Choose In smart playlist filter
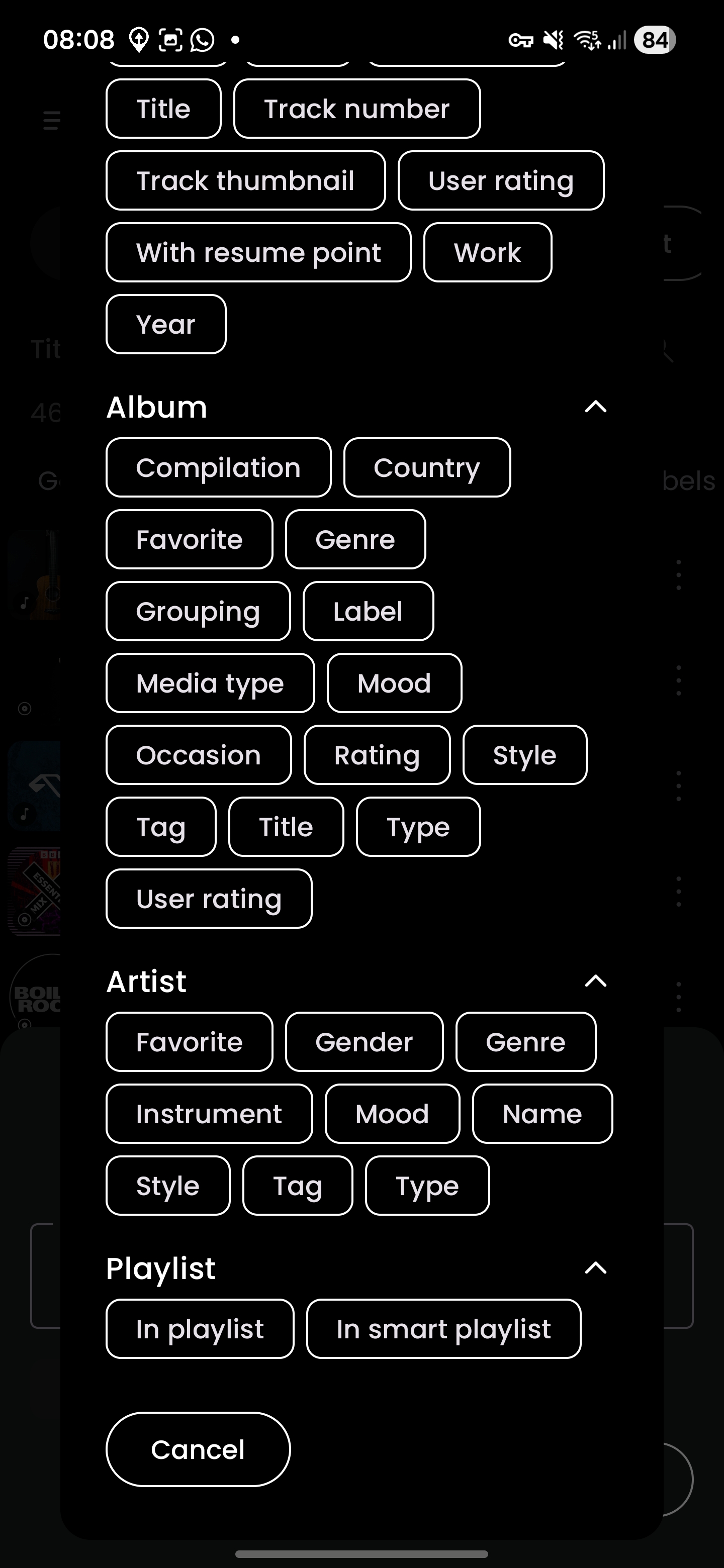 (x=443, y=1329)
